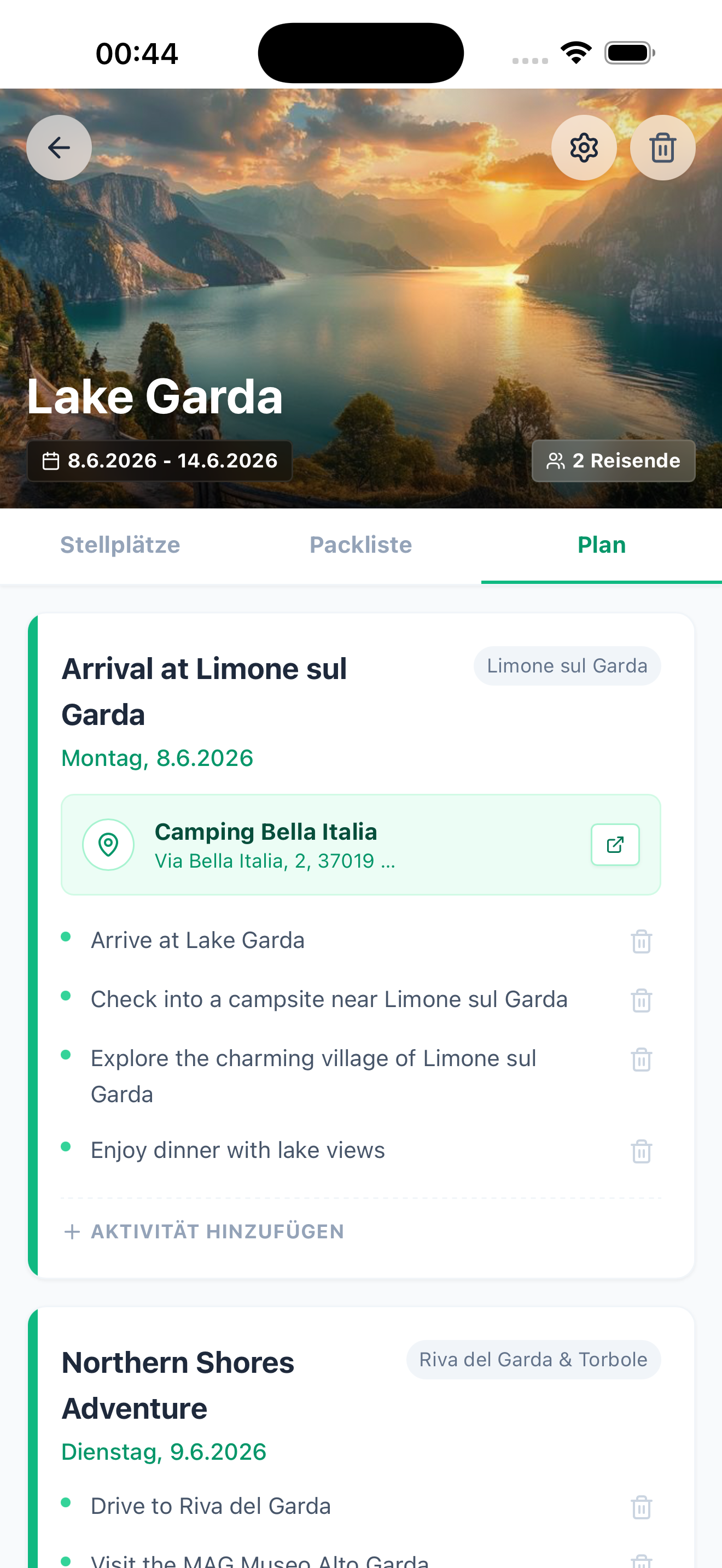Remove the 'Check into a campsite' activity
Viewport: 722px width, 1568px height.
coord(642,999)
